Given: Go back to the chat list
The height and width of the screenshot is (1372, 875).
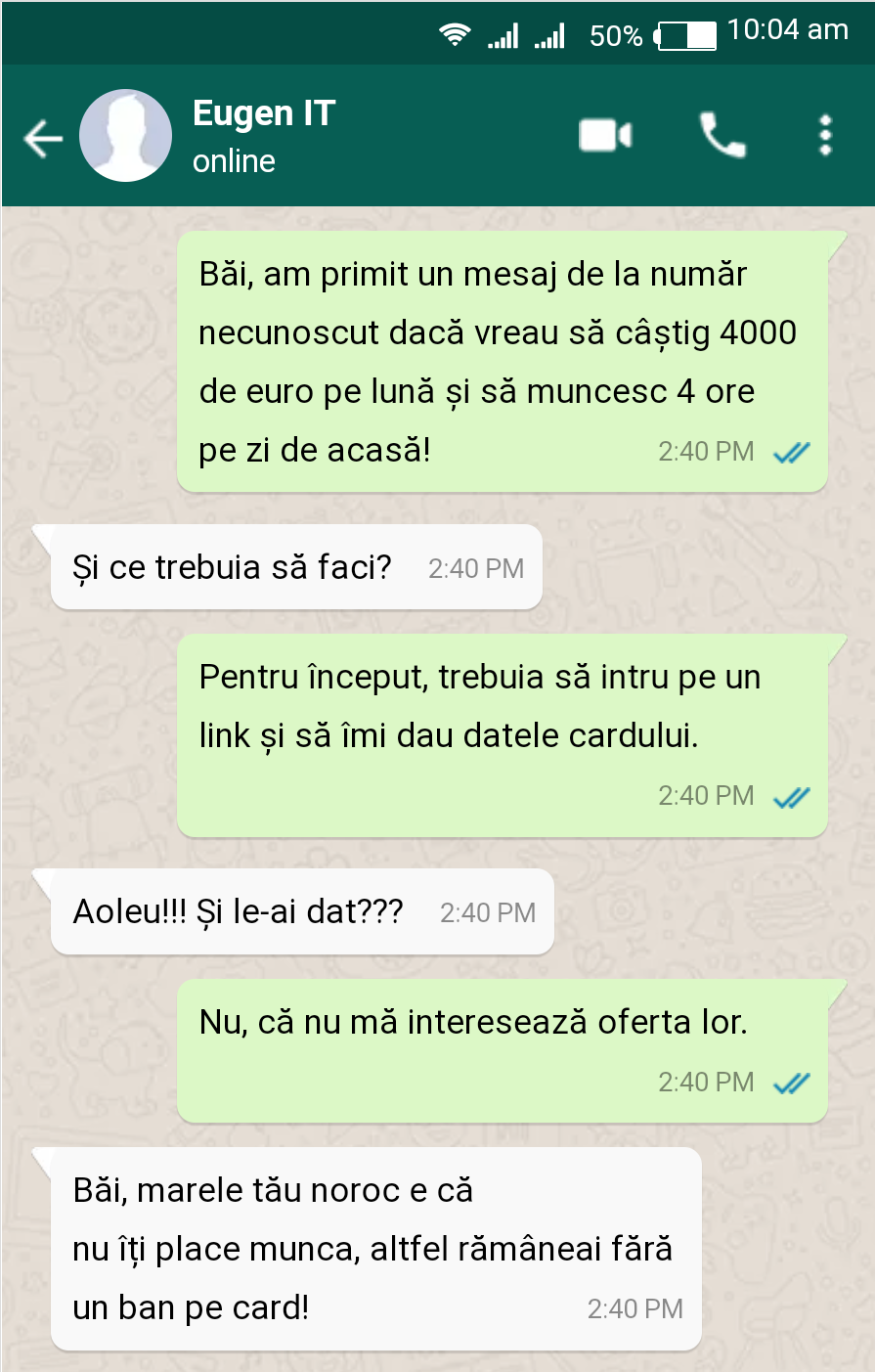Looking at the screenshot, I should tap(42, 138).
